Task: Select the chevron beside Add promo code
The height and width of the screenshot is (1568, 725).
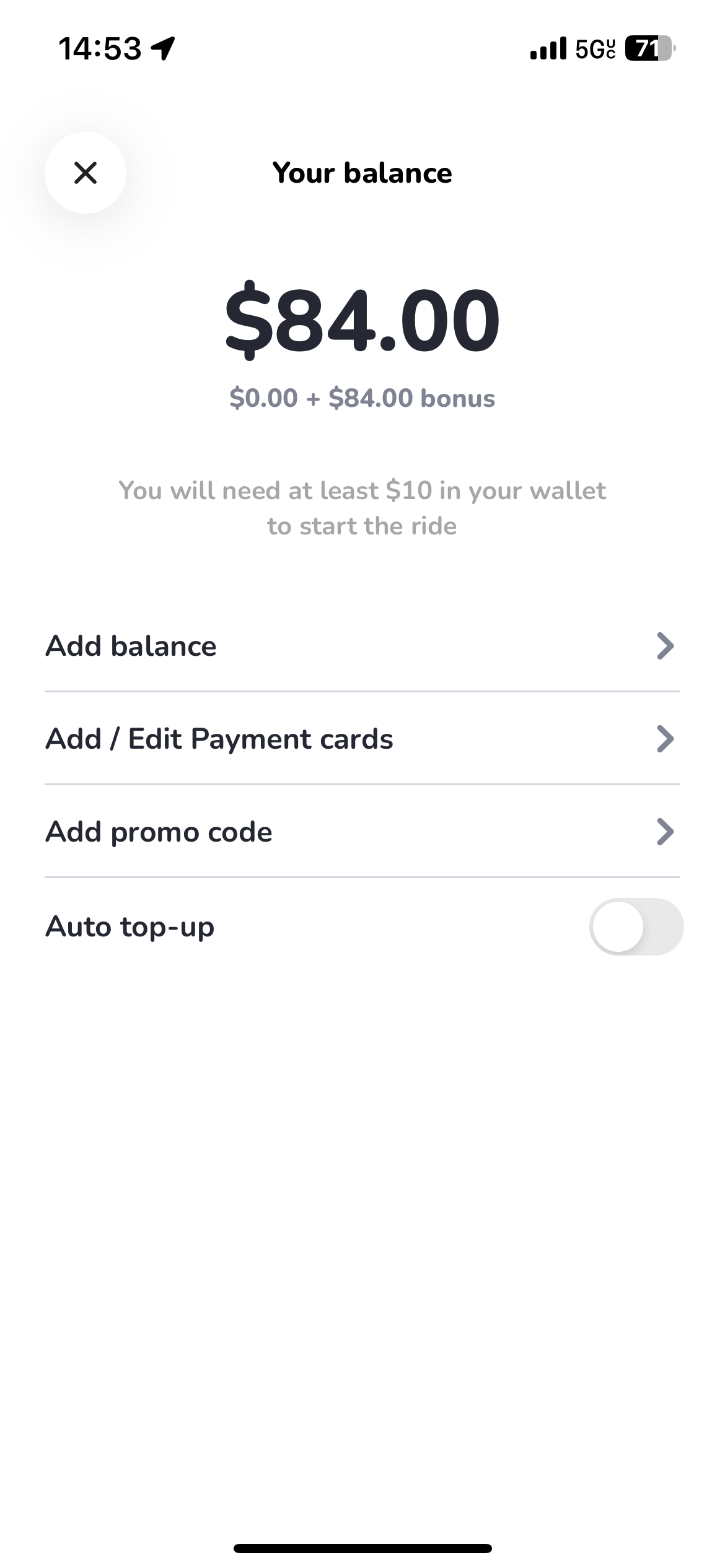Action: (x=664, y=832)
